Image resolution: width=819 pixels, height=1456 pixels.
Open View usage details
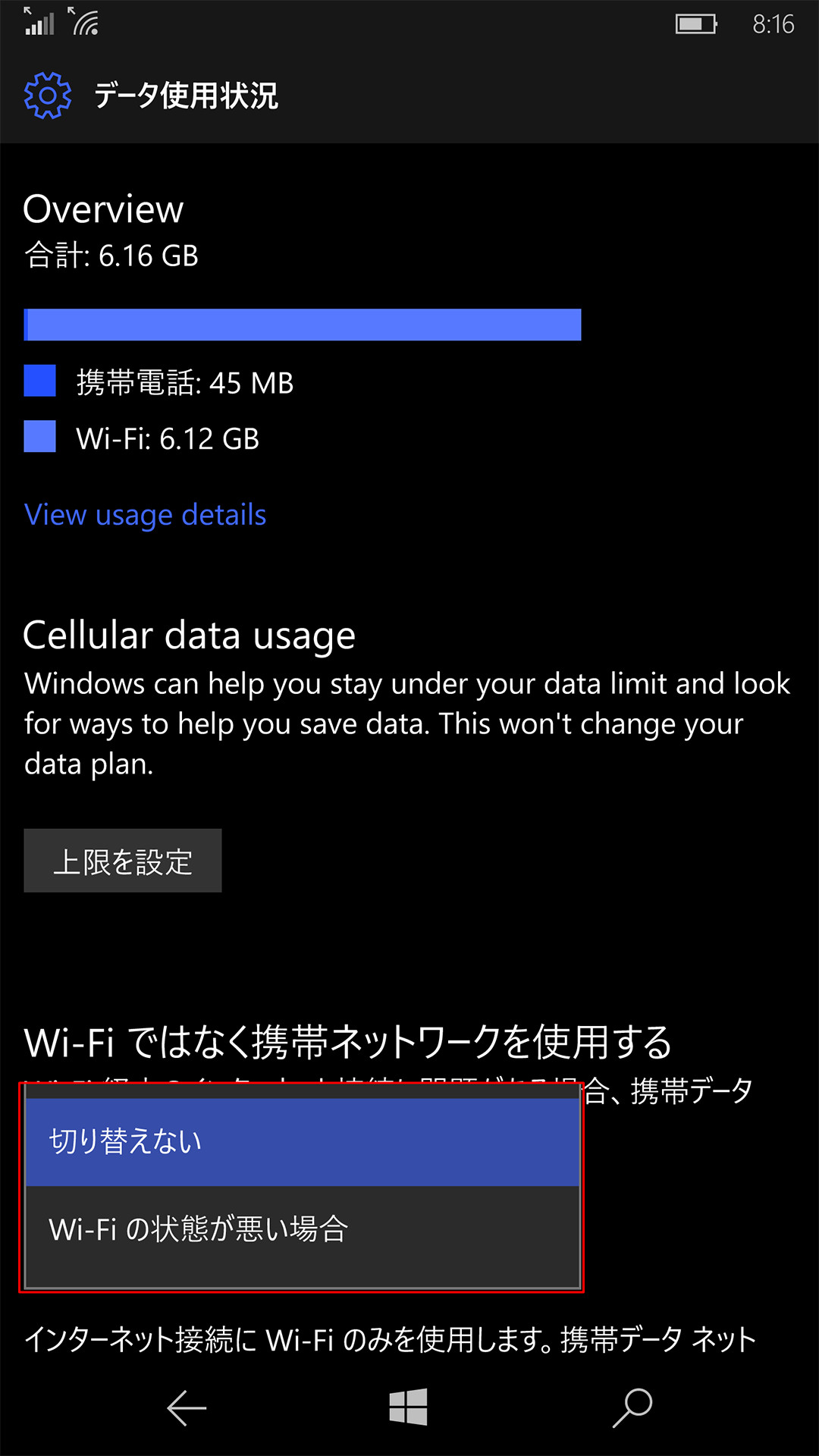[146, 515]
